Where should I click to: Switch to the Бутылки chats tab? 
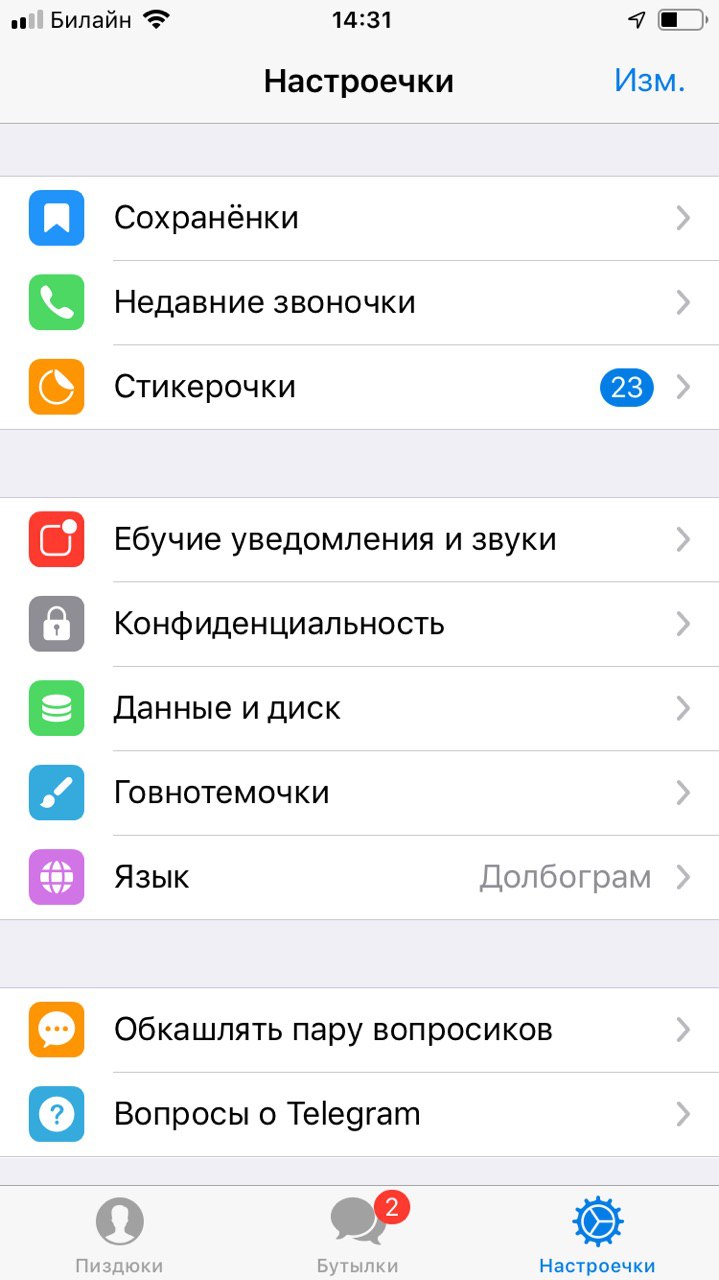click(x=358, y=1234)
